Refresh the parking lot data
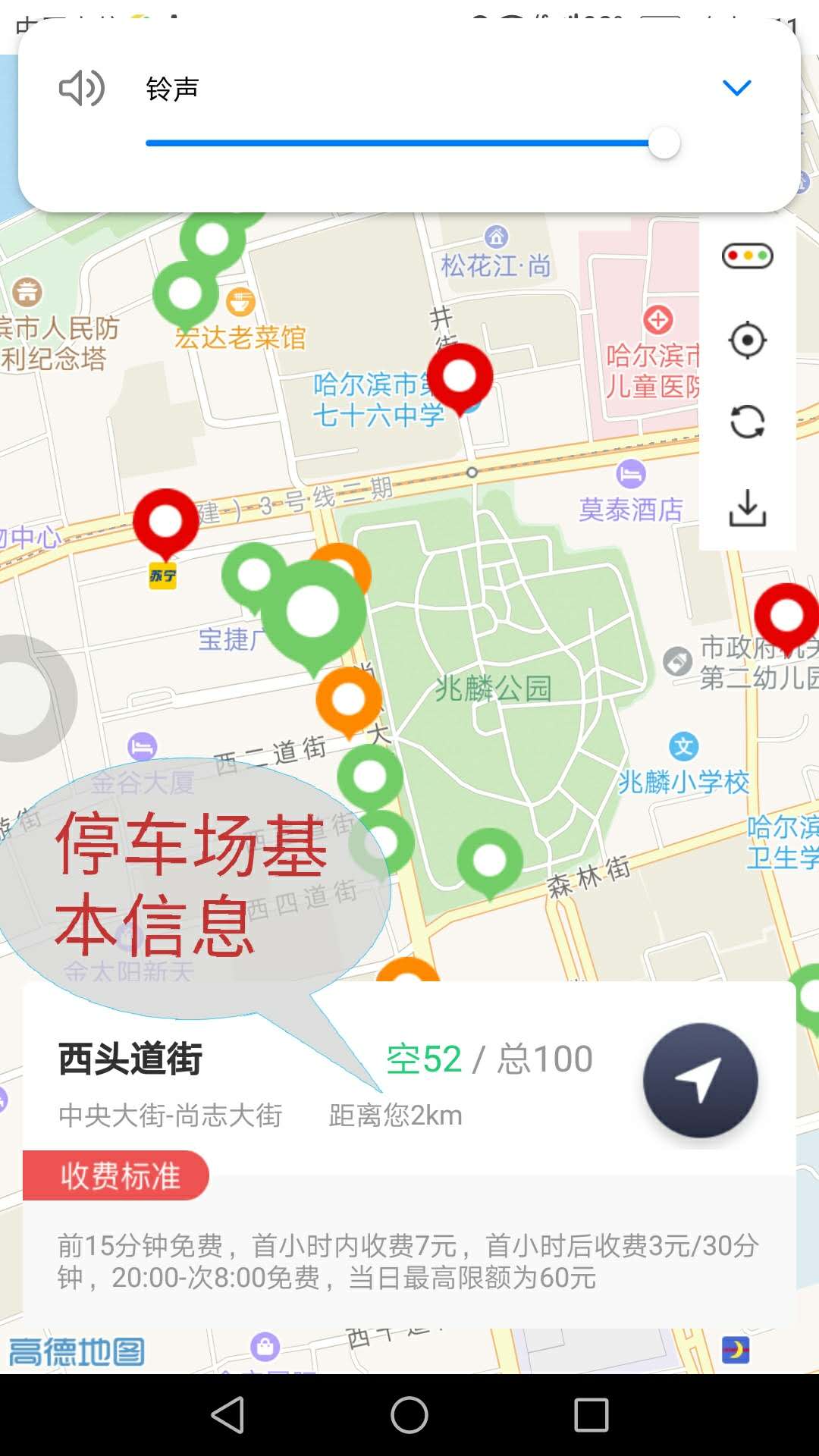This screenshot has width=819, height=1456. pos(747,422)
